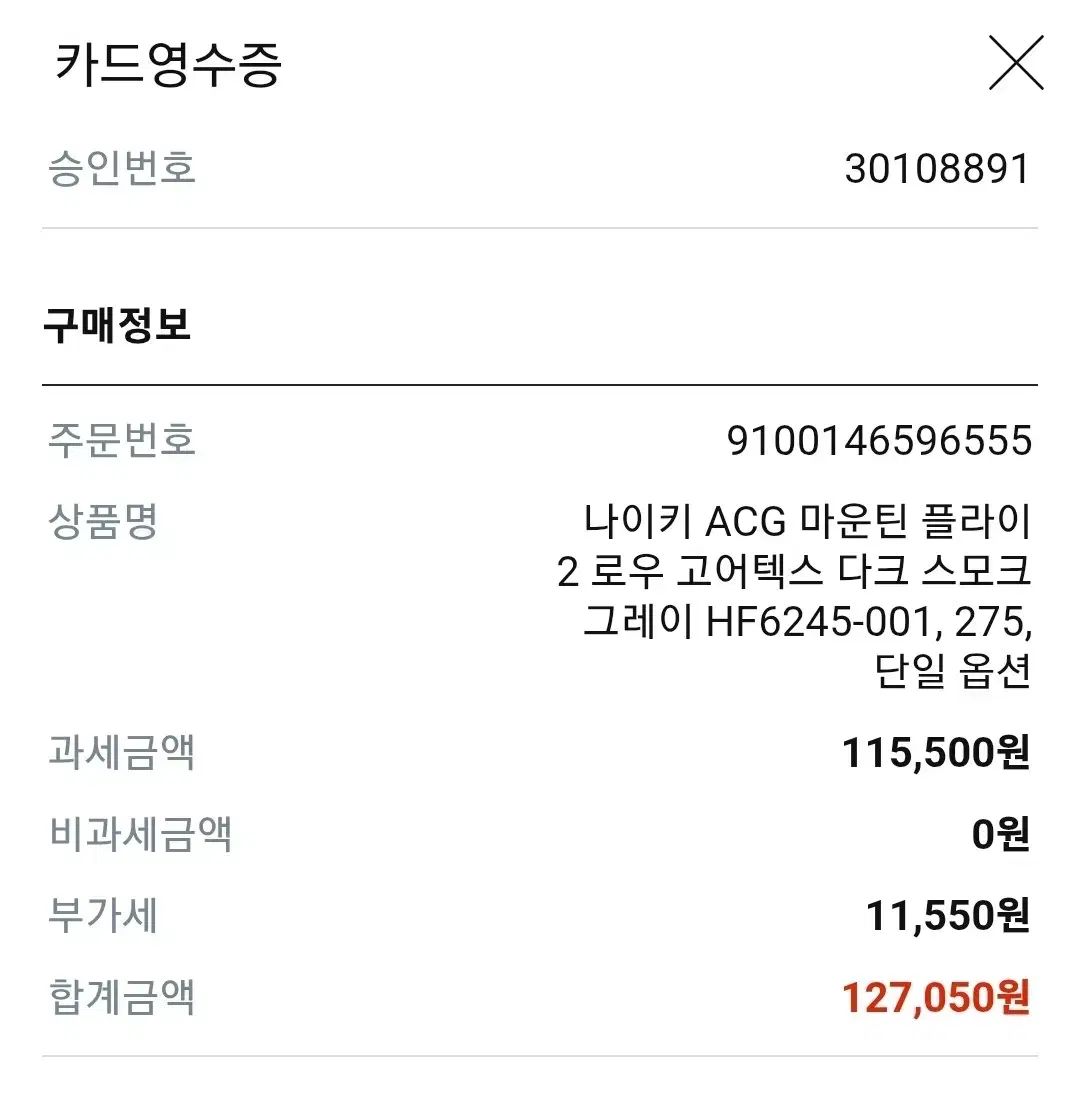Close the card receipt dialog
This screenshot has height=1099, width=1080.
[x=1015, y=63]
